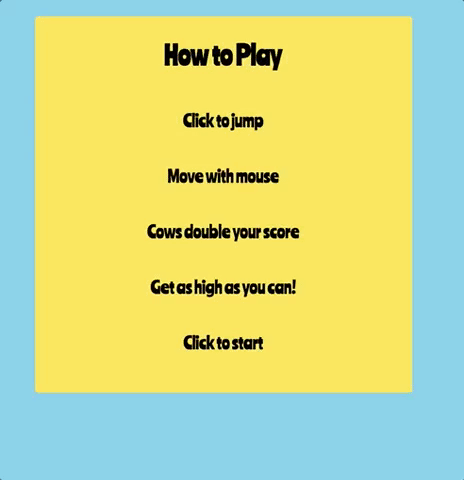This screenshot has width=464, height=480.
Task: Tap Click to start to begin game
Action: pyautogui.click(x=223, y=343)
